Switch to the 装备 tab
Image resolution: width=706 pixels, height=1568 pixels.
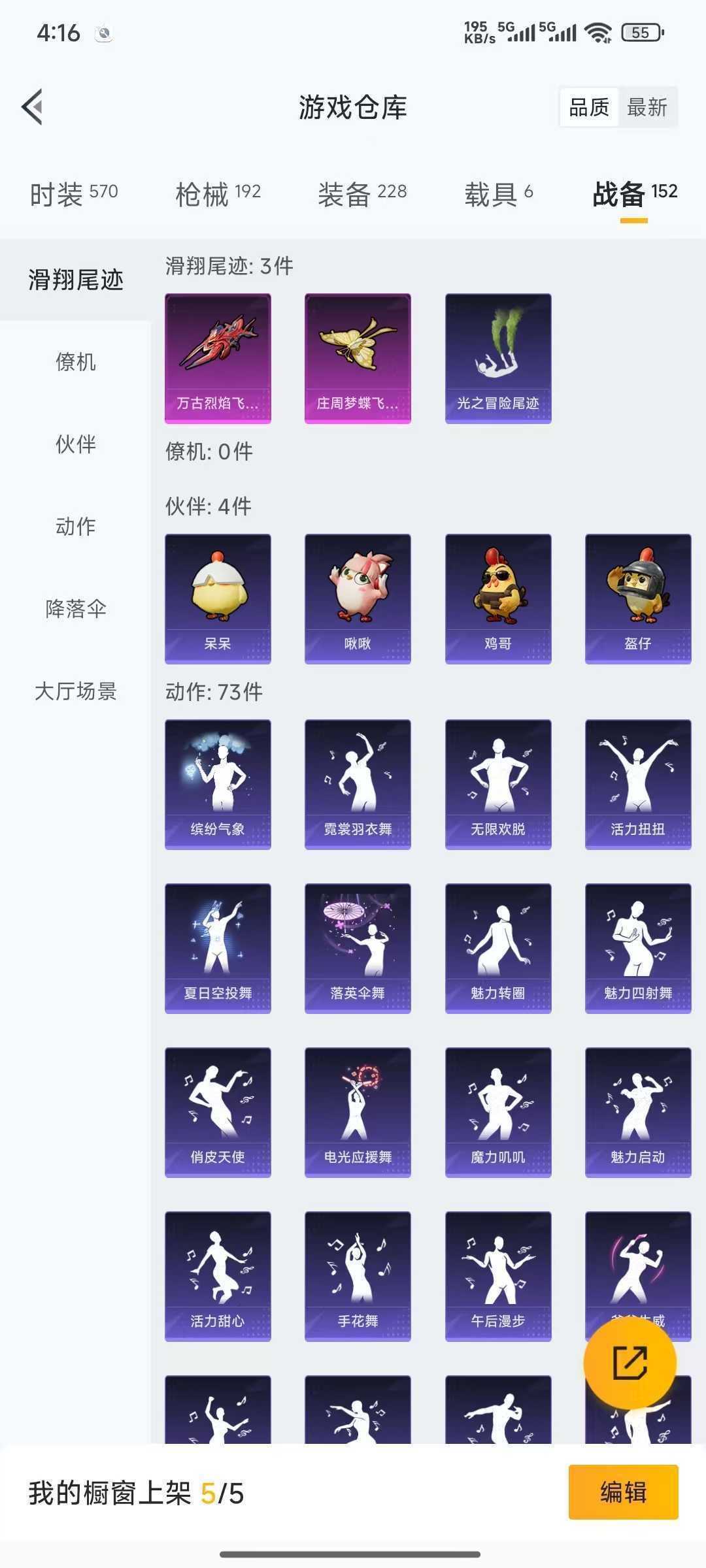[362, 193]
